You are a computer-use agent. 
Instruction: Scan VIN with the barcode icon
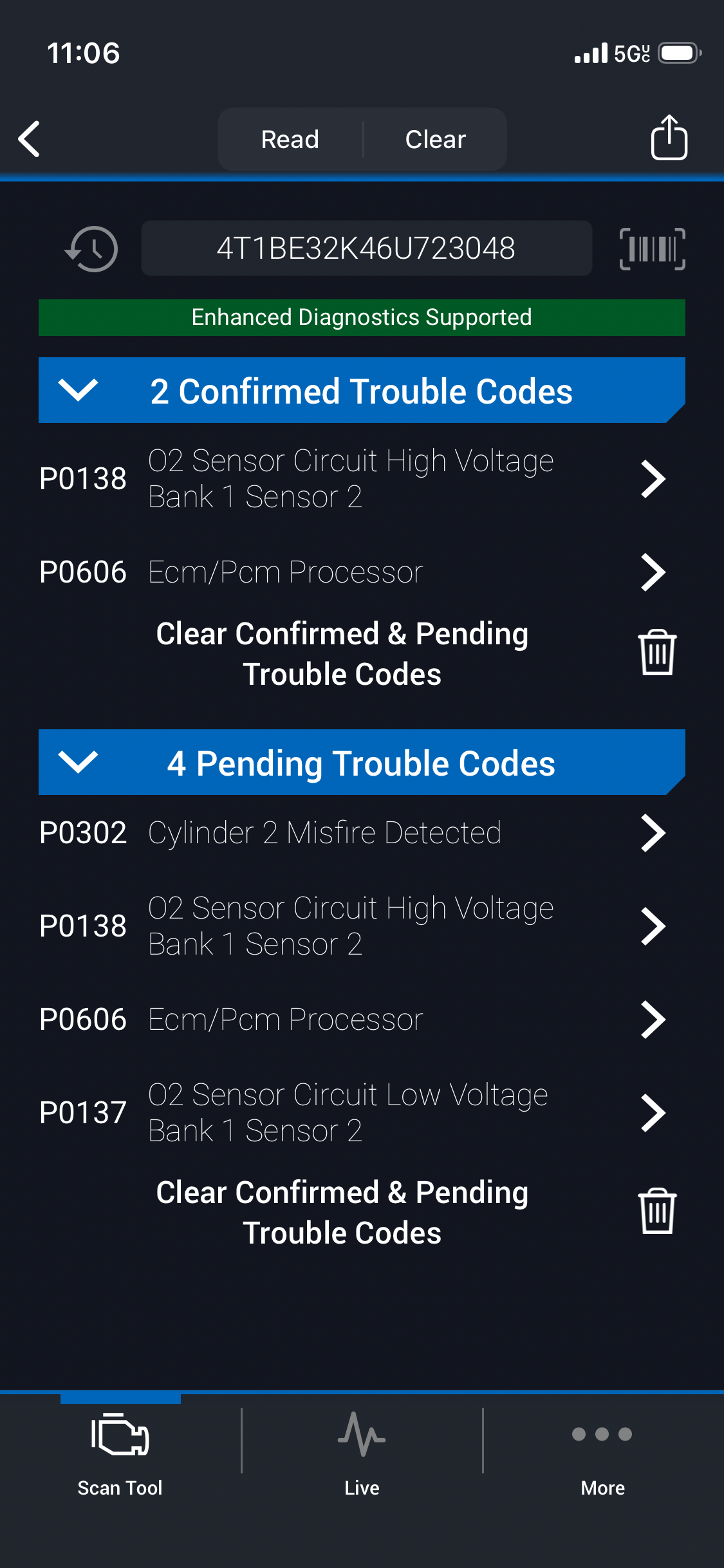[652, 248]
